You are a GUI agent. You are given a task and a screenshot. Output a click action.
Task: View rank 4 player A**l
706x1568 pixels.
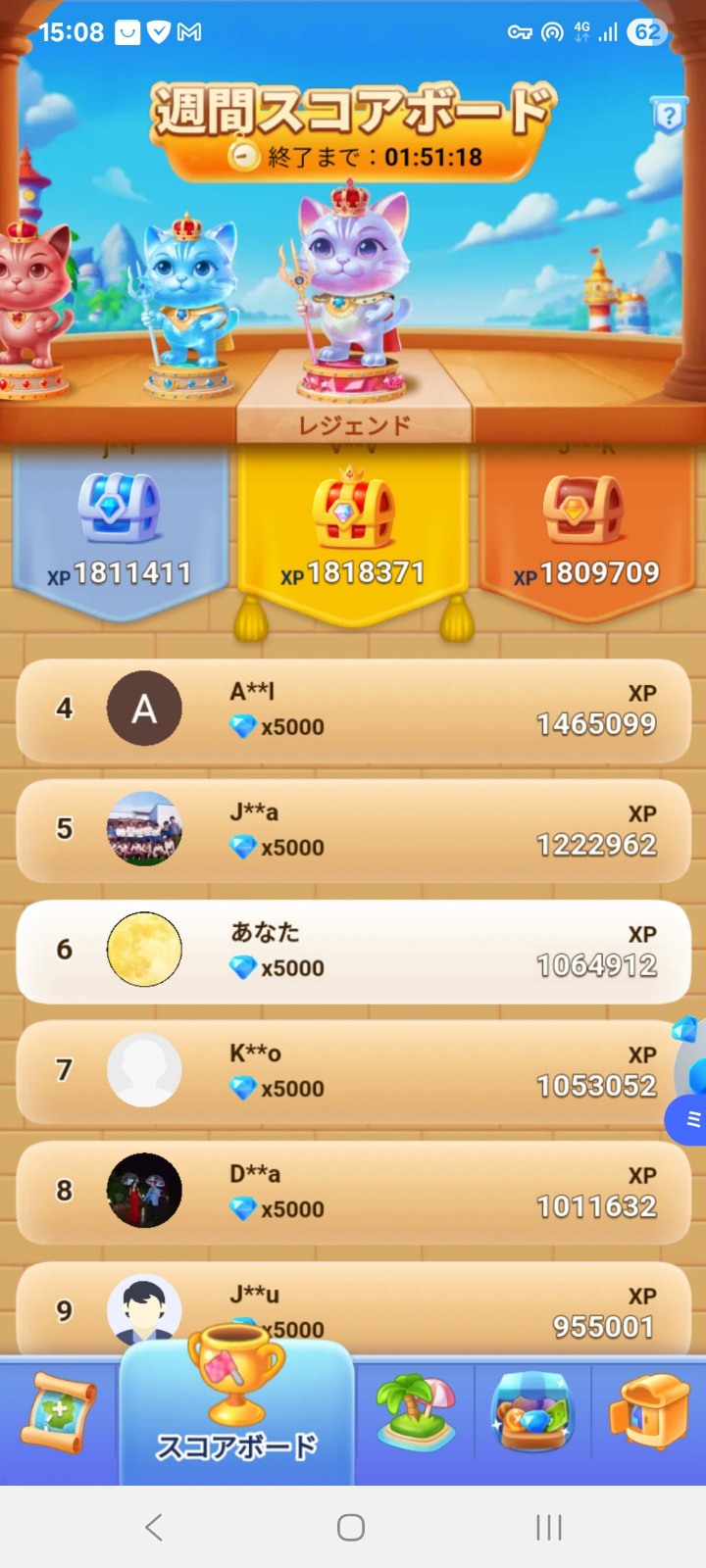click(353, 710)
